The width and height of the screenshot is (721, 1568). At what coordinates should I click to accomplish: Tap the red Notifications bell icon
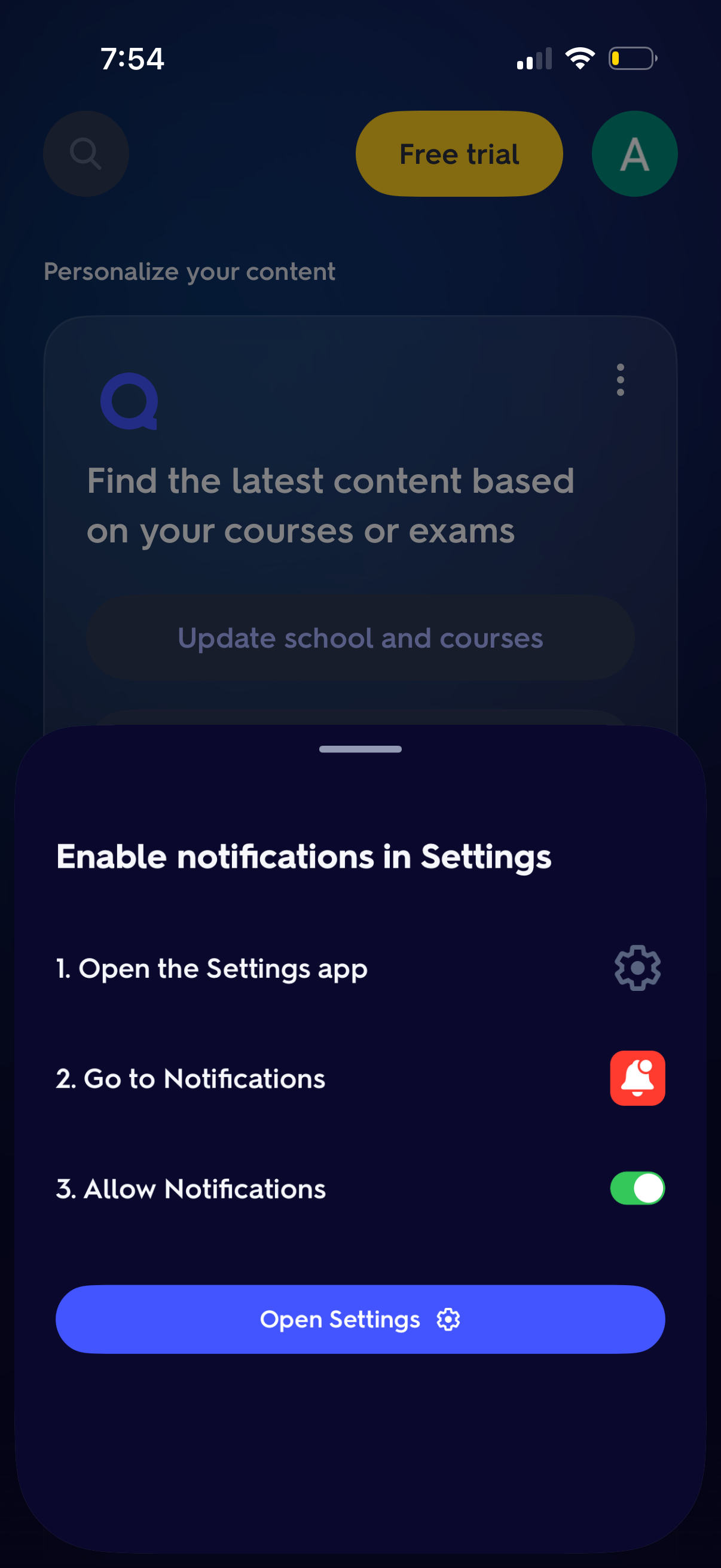point(637,1078)
